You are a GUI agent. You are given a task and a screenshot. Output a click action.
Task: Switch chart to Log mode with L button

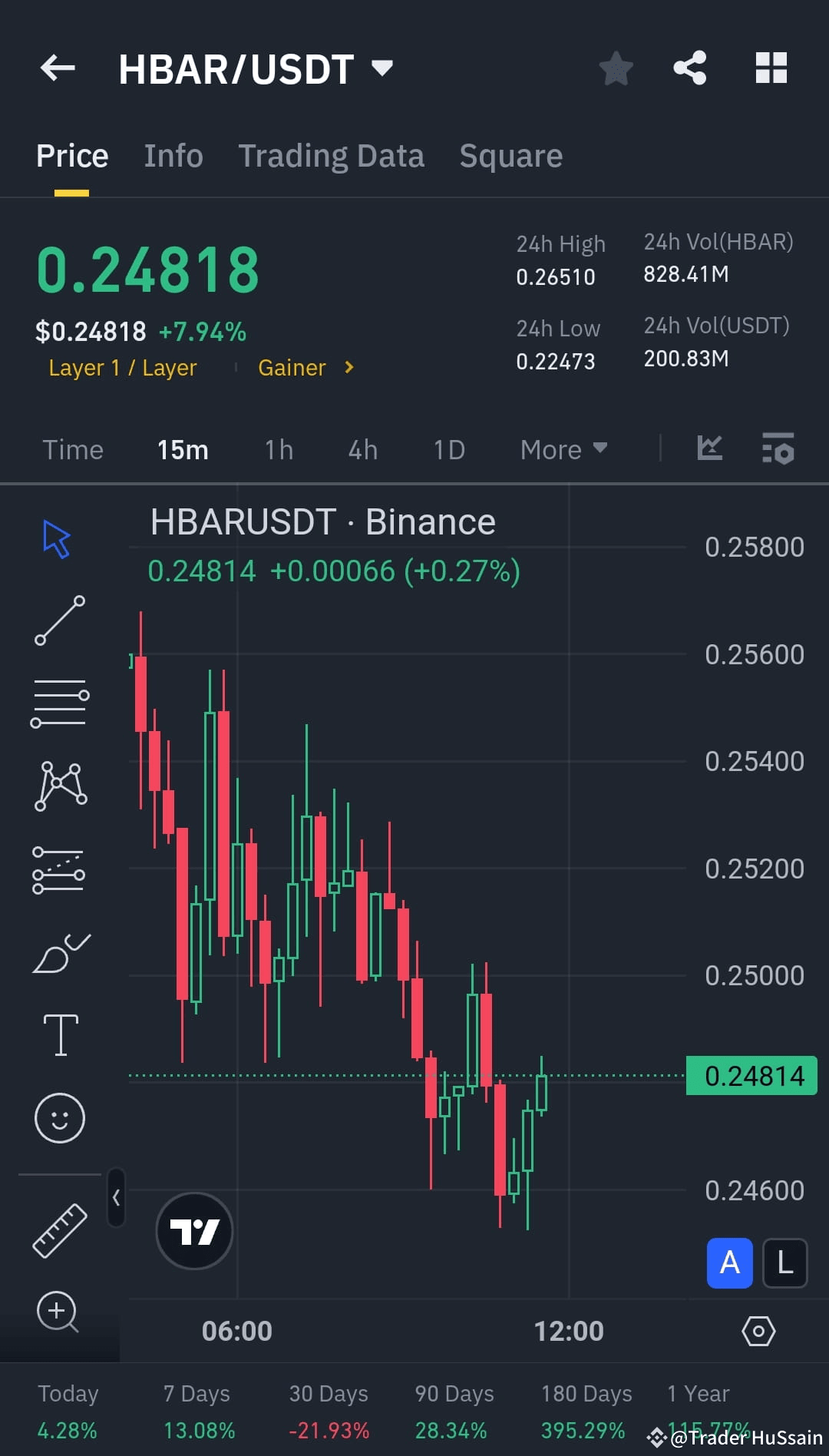[x=784, y=1263]
